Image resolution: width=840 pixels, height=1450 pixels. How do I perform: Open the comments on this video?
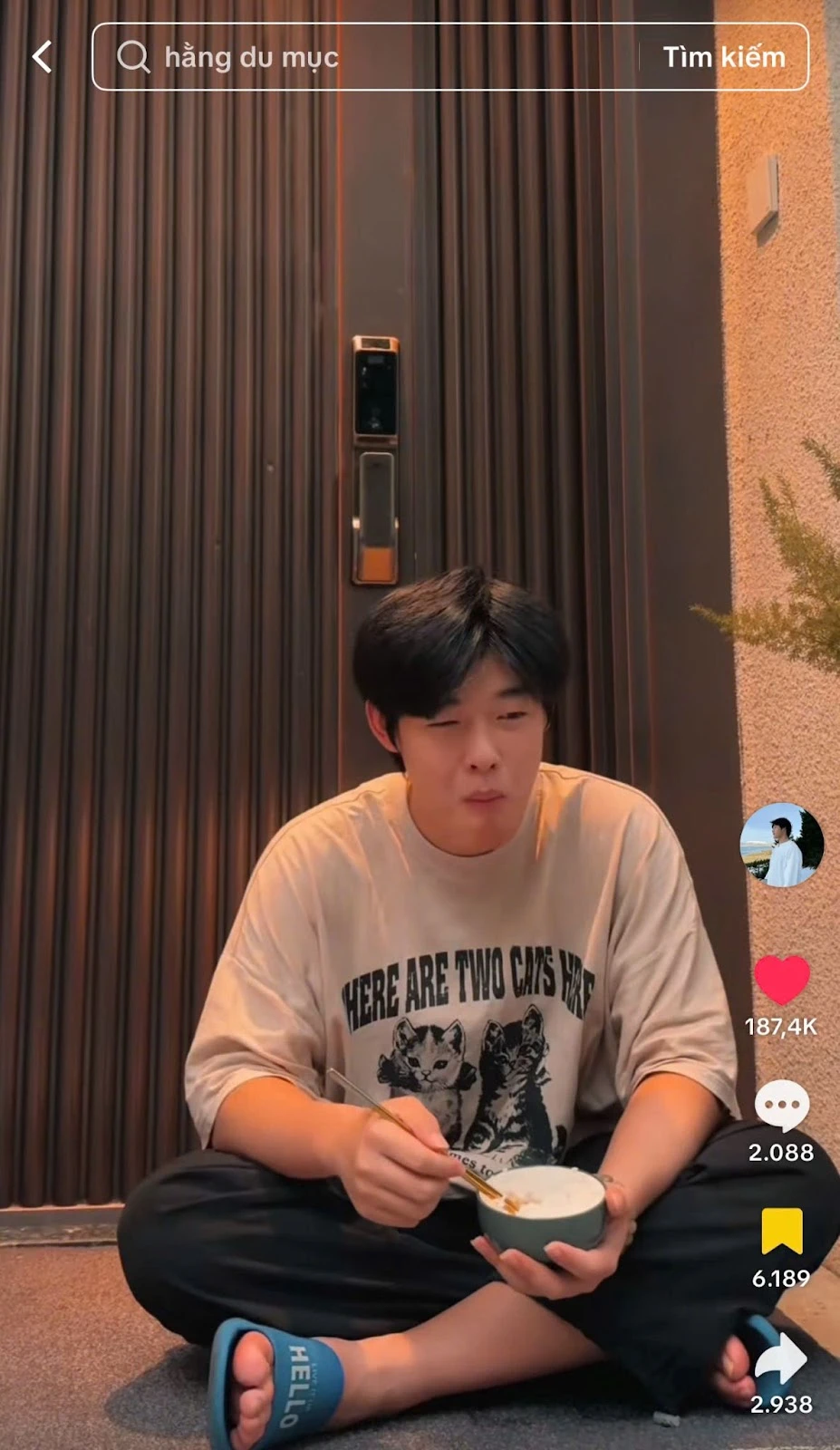(x=781, y=1105)
